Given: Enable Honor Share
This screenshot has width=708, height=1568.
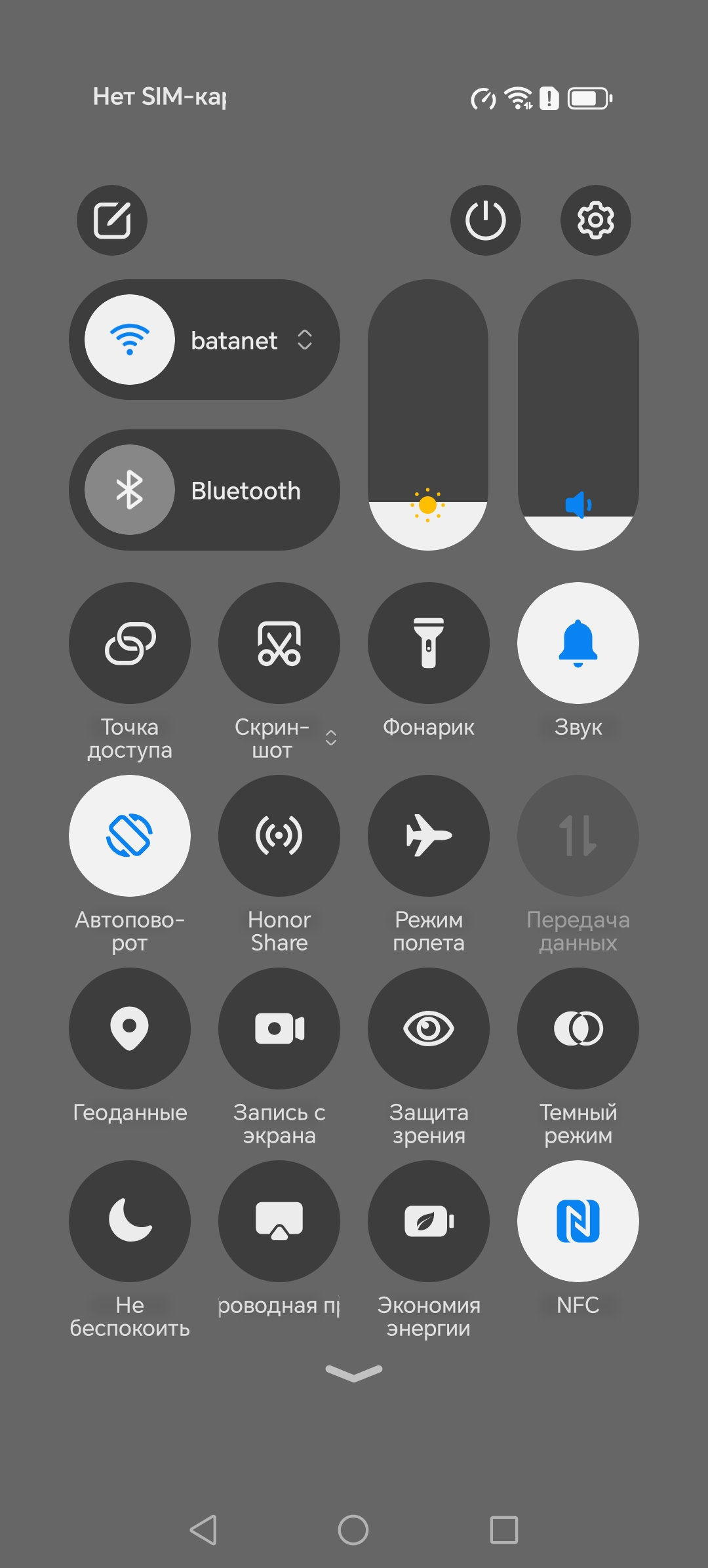Looking at the screenshot, I should [279, 836].
